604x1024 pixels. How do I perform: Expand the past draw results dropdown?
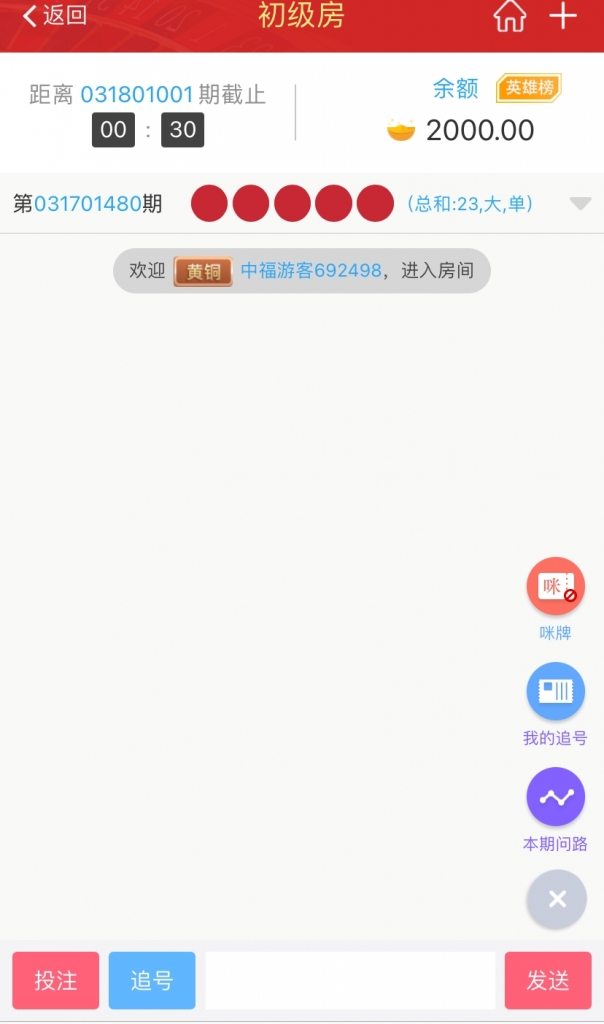(x=580, y=203)
